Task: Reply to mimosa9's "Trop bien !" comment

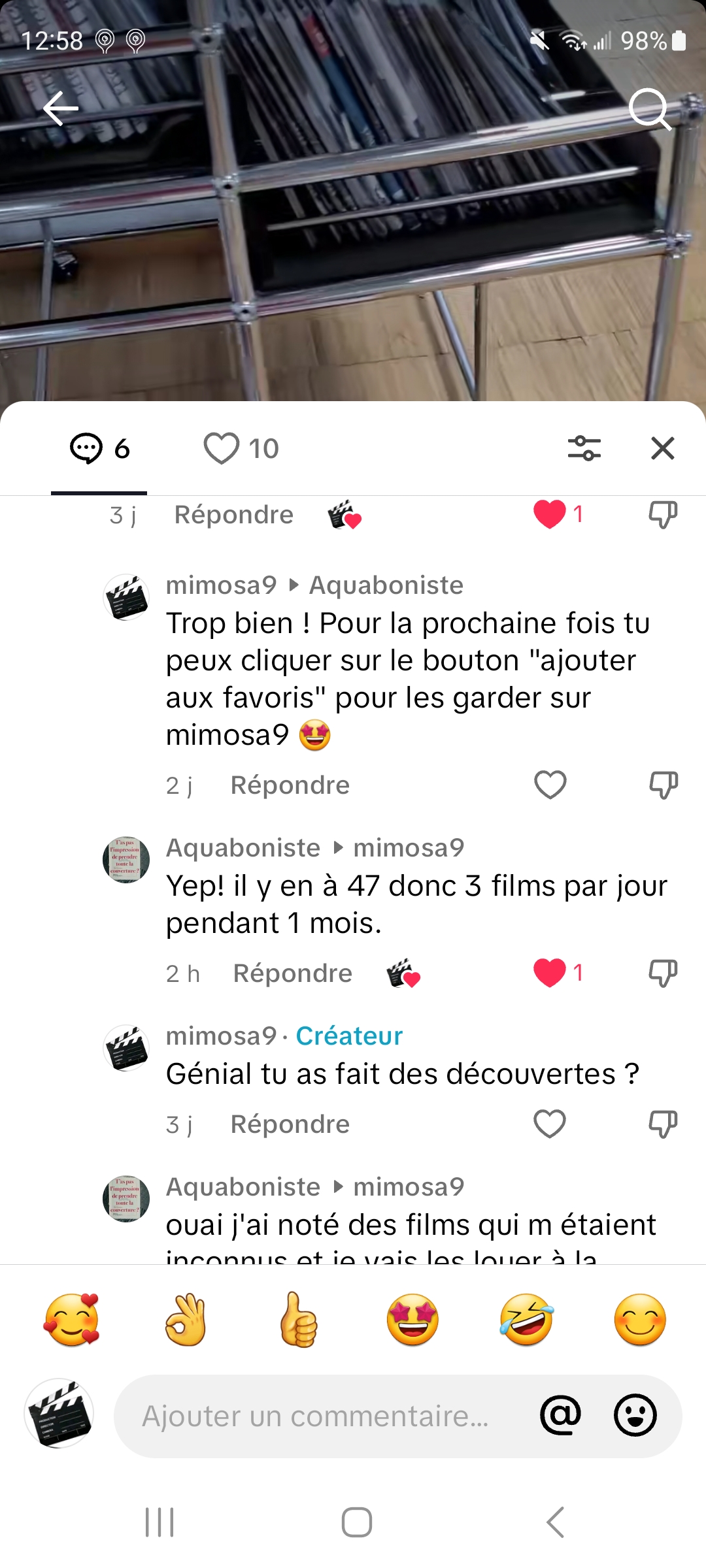Action: [290, 785]
